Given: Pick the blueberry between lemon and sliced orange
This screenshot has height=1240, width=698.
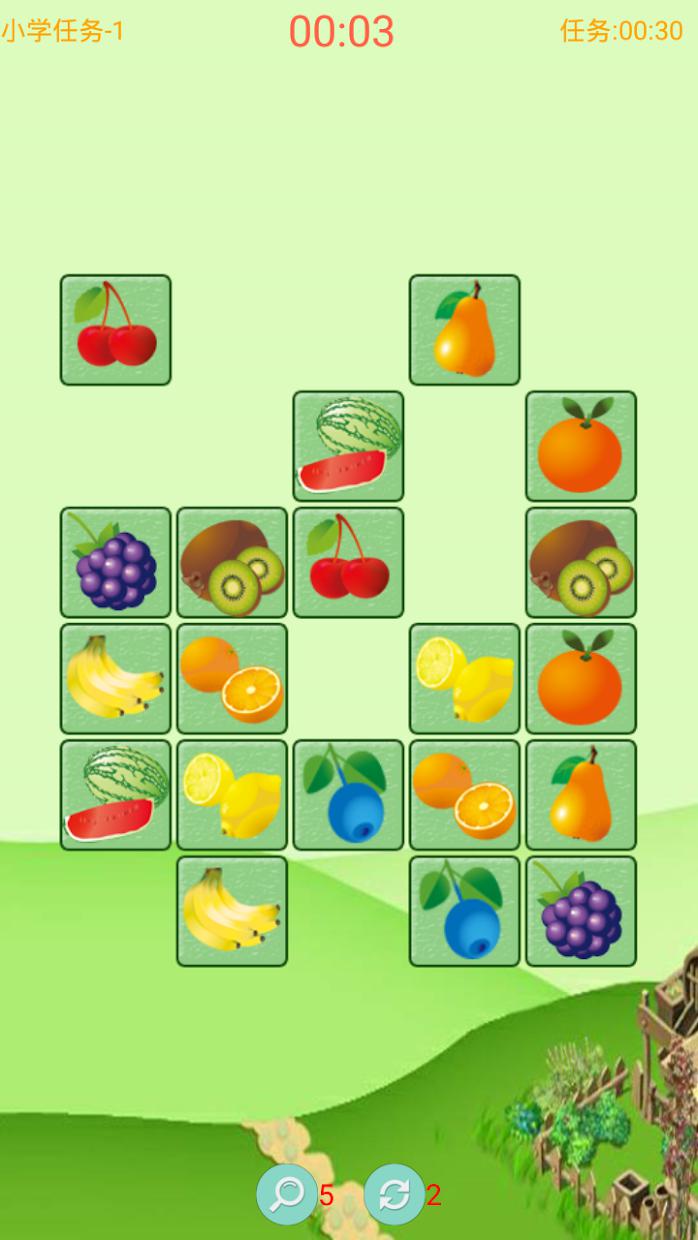Looking at the screenshot, I should coord(348,794).
